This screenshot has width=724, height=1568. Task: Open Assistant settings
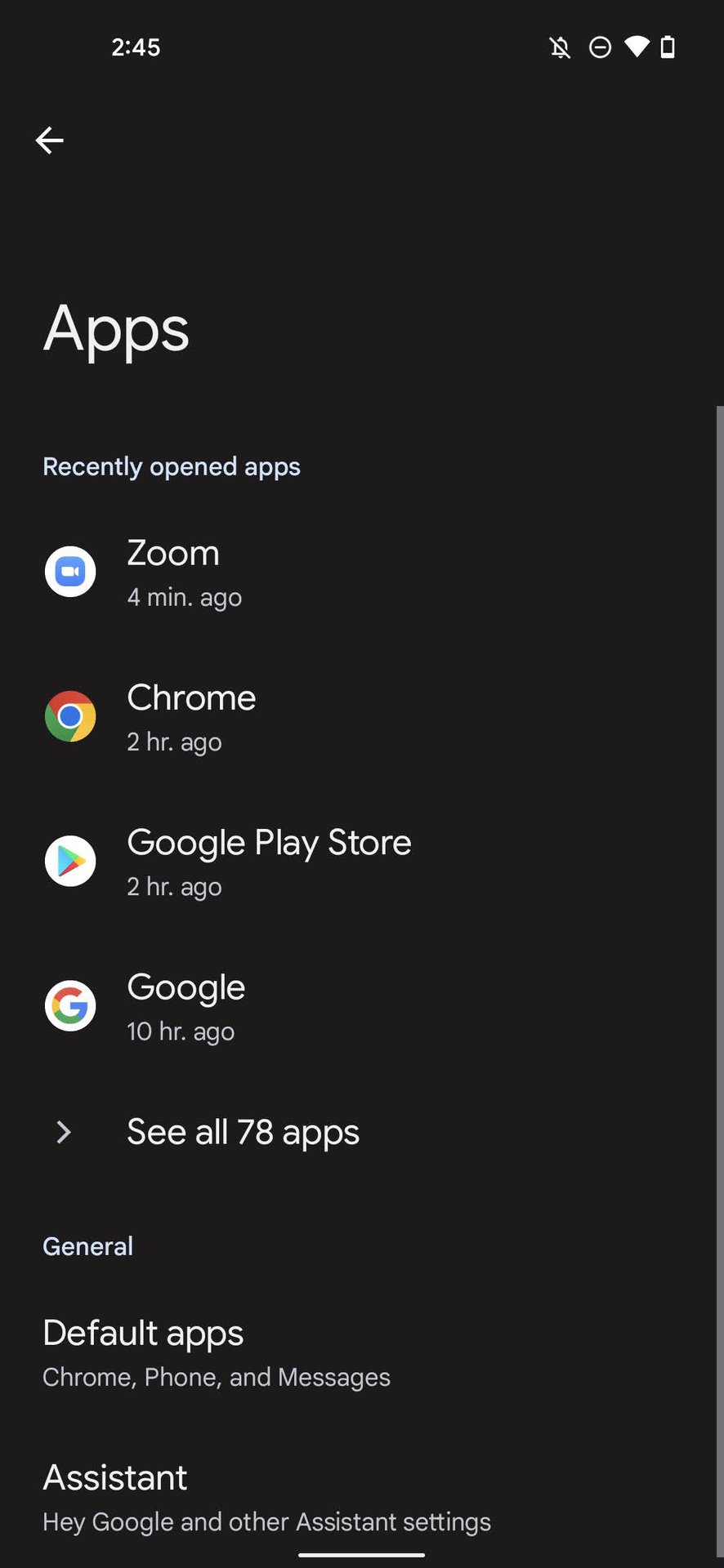[114, 1496]
